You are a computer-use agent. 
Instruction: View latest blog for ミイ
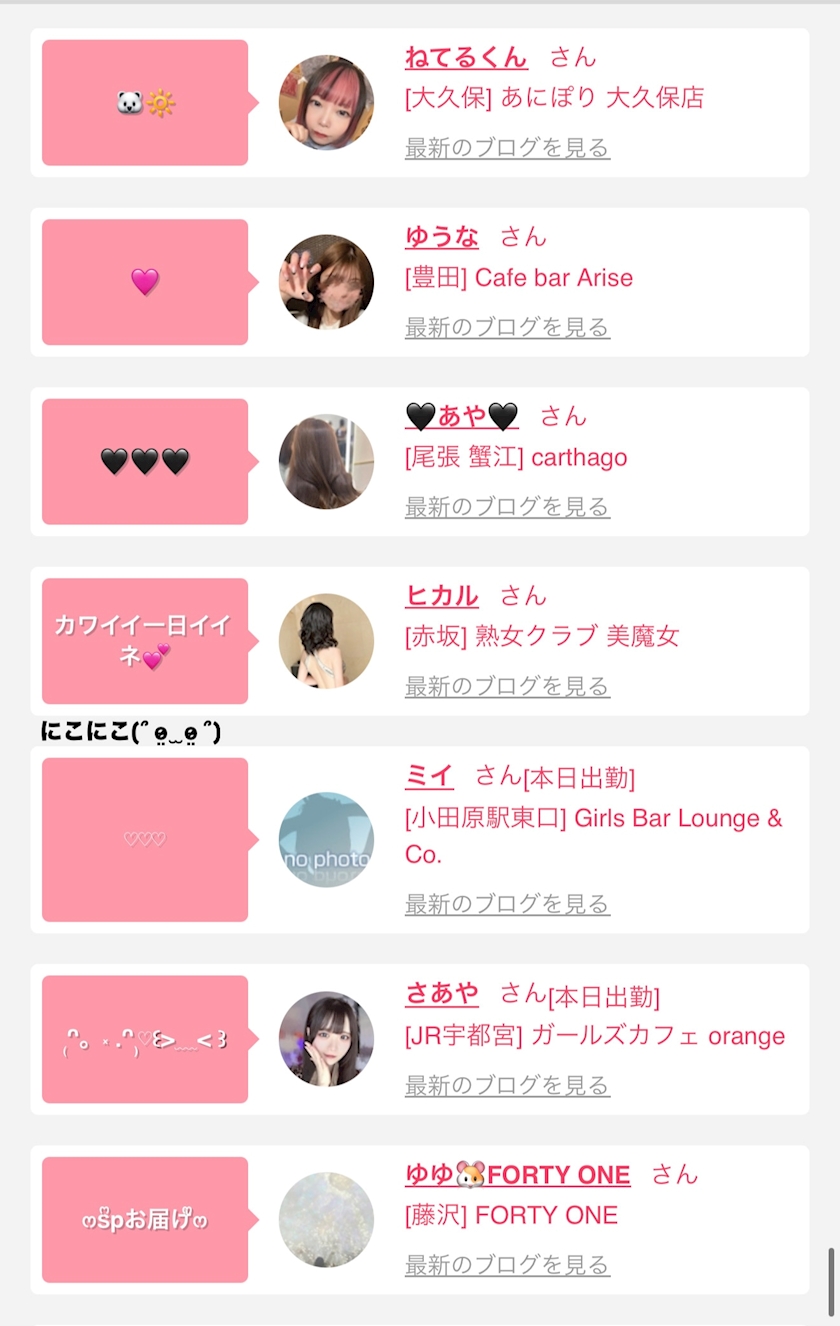[507, 904]
